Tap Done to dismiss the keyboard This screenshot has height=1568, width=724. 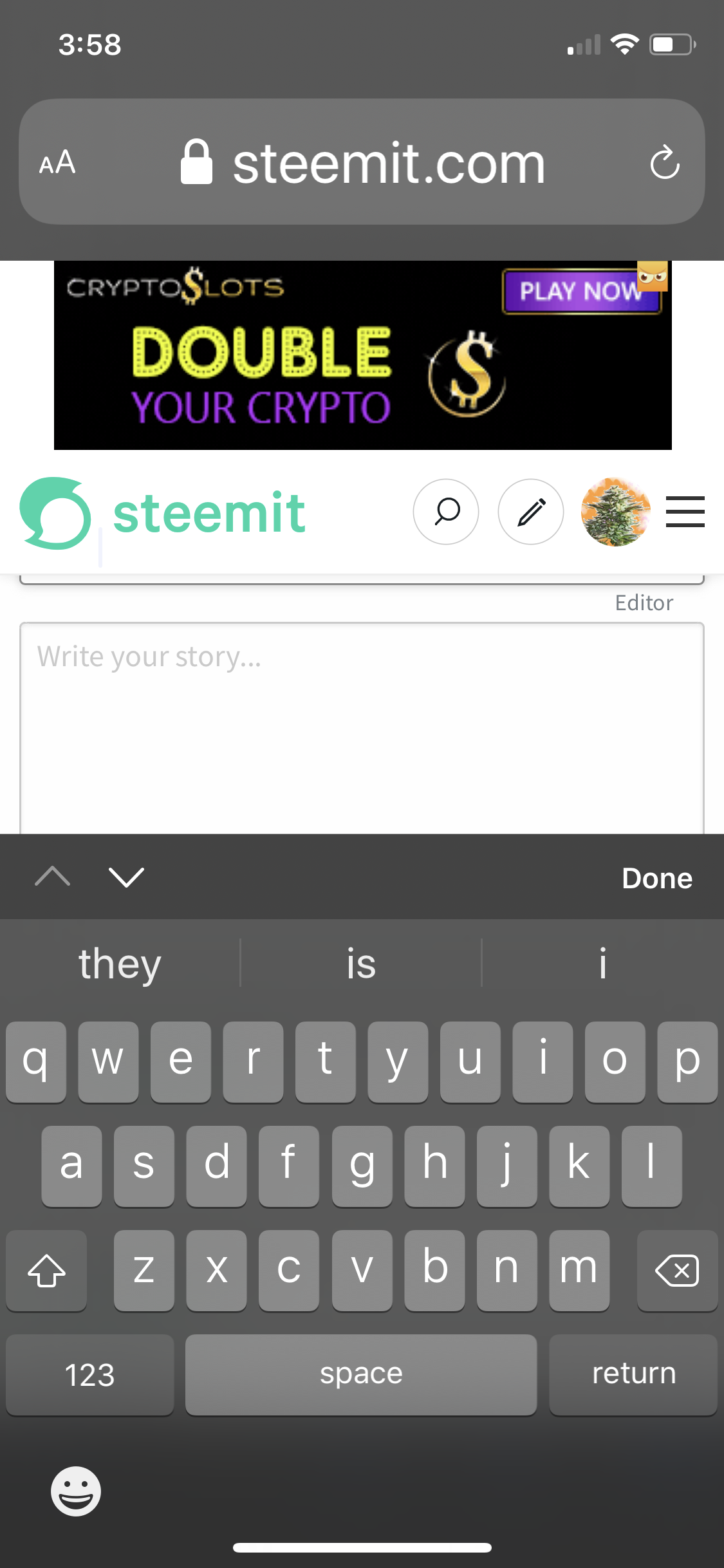(656, 878)
